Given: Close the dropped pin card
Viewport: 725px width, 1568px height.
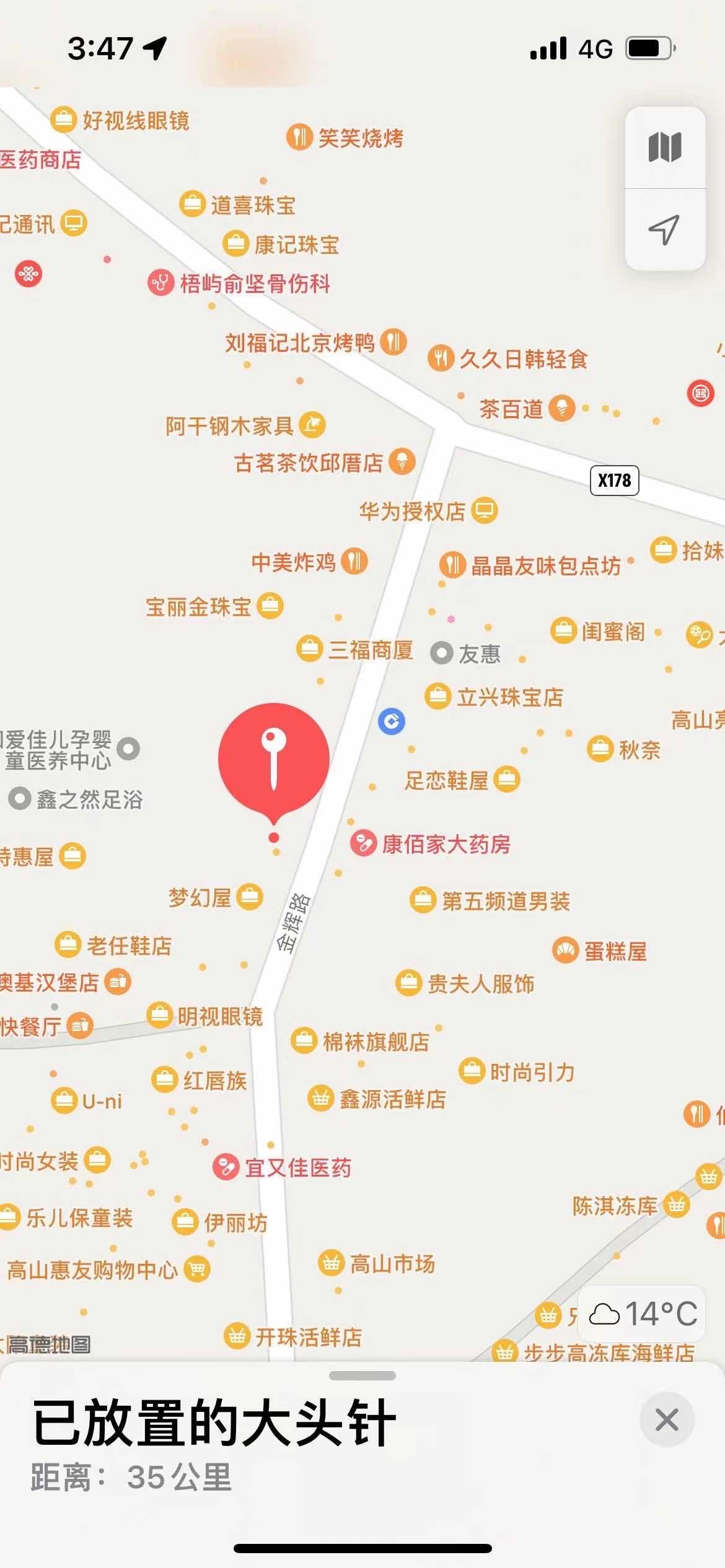Looking at the screenshot, I should pyautogui.click(x=667, y=1419).
